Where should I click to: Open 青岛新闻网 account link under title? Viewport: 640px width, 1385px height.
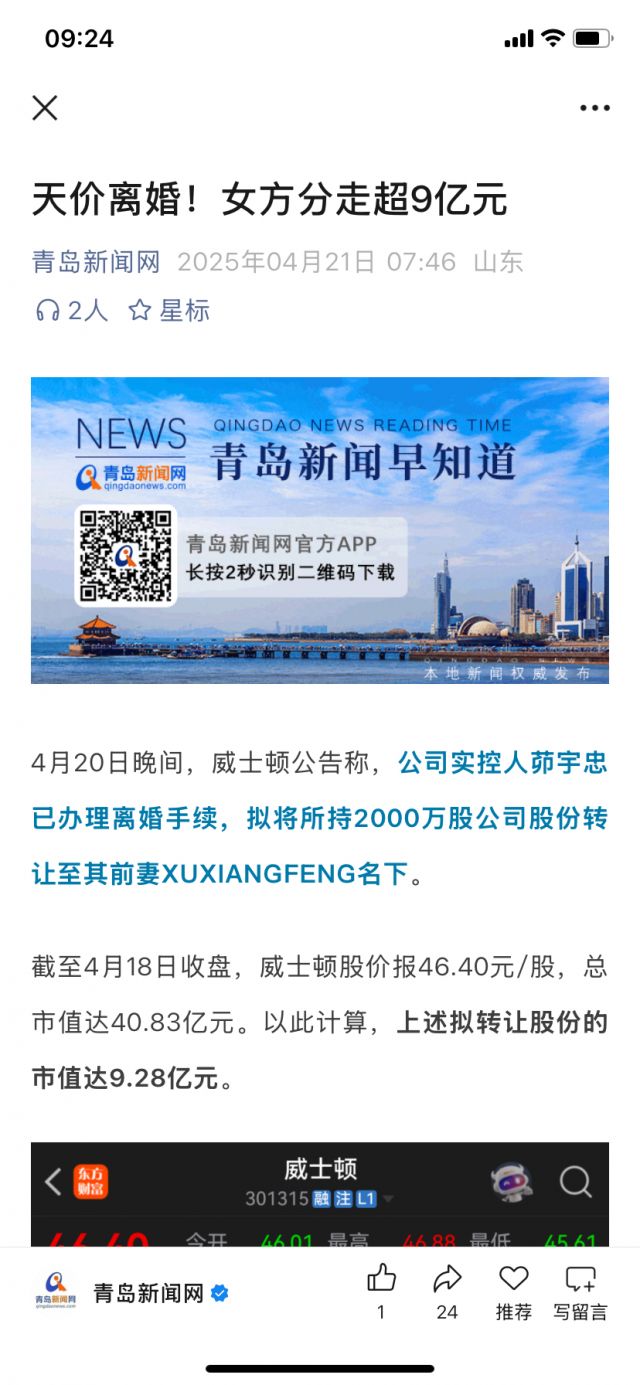[x=96, y=262]
